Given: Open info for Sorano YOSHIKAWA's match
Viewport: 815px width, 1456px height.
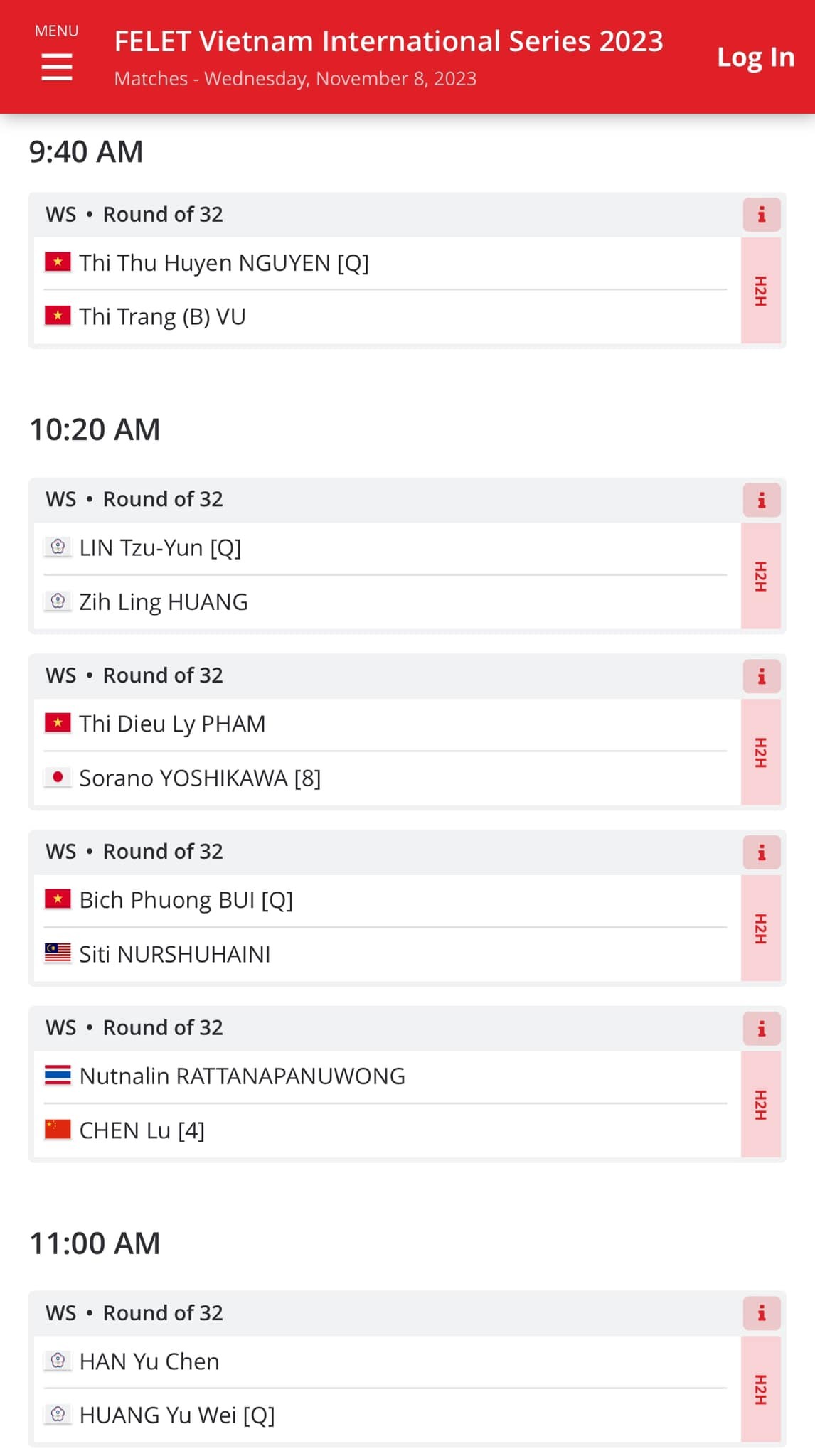Looking at the screenshot, I should coord(761,676).
